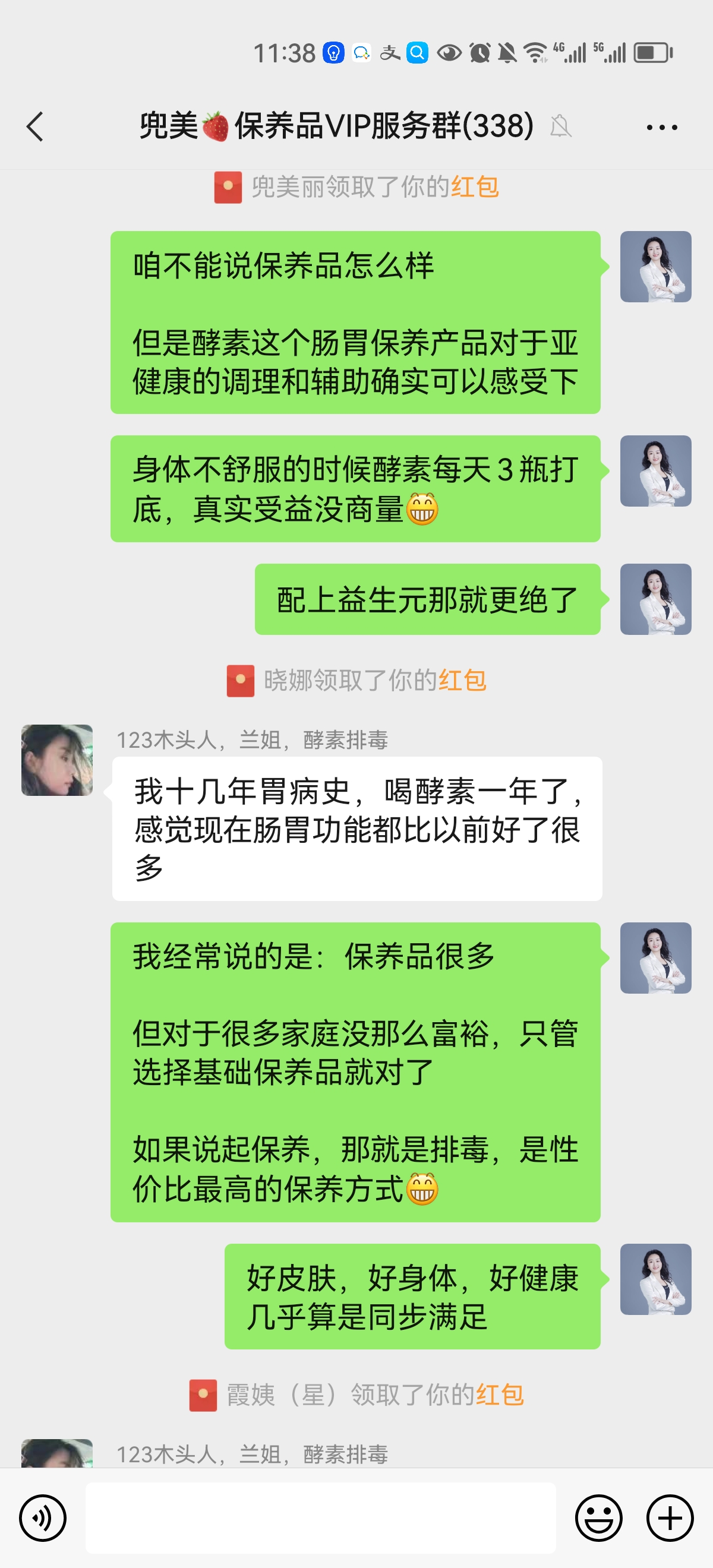Image resolution: width=713 pixels, height=1568 pixels.
Task: Tap own avatar beside 好皮肤，好身体 message
Action: point(655,1279)
